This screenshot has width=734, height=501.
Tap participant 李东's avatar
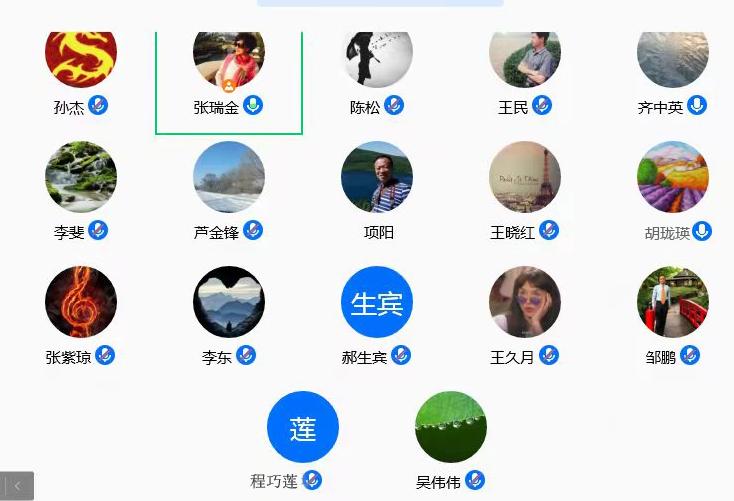[229, 302]
